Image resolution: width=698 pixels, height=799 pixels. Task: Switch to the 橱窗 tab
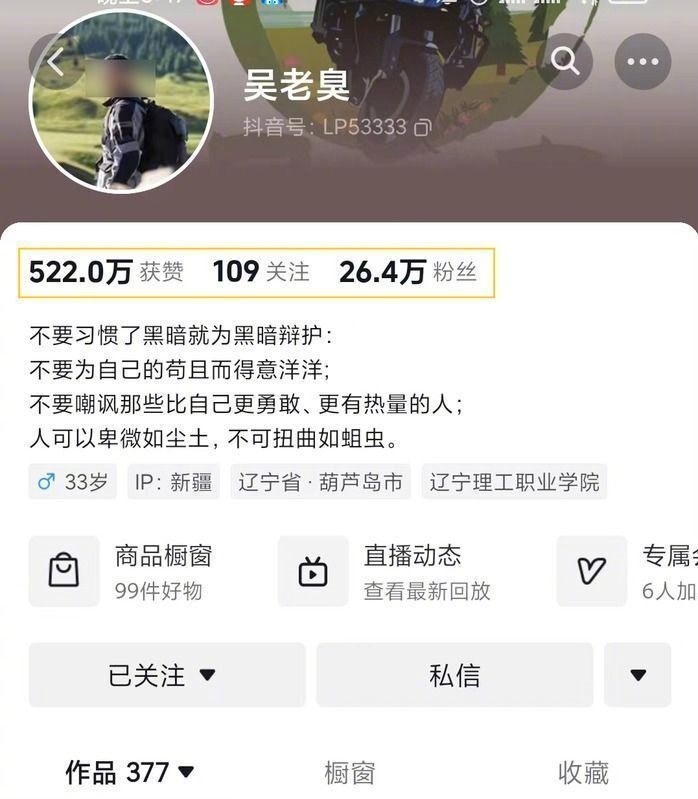click(x=349, y=772)
